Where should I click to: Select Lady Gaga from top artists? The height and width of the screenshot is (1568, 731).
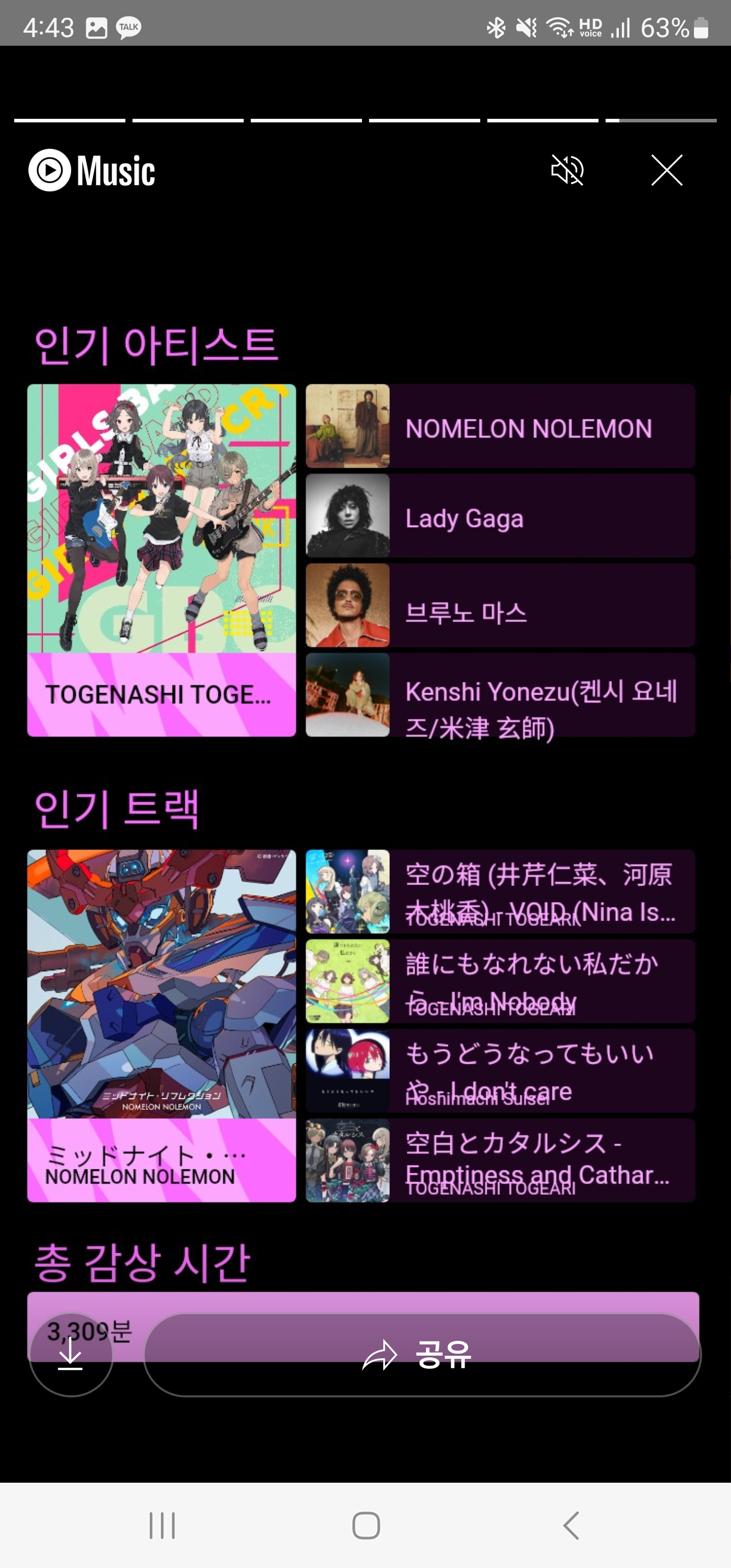click(x=500, y=516)
